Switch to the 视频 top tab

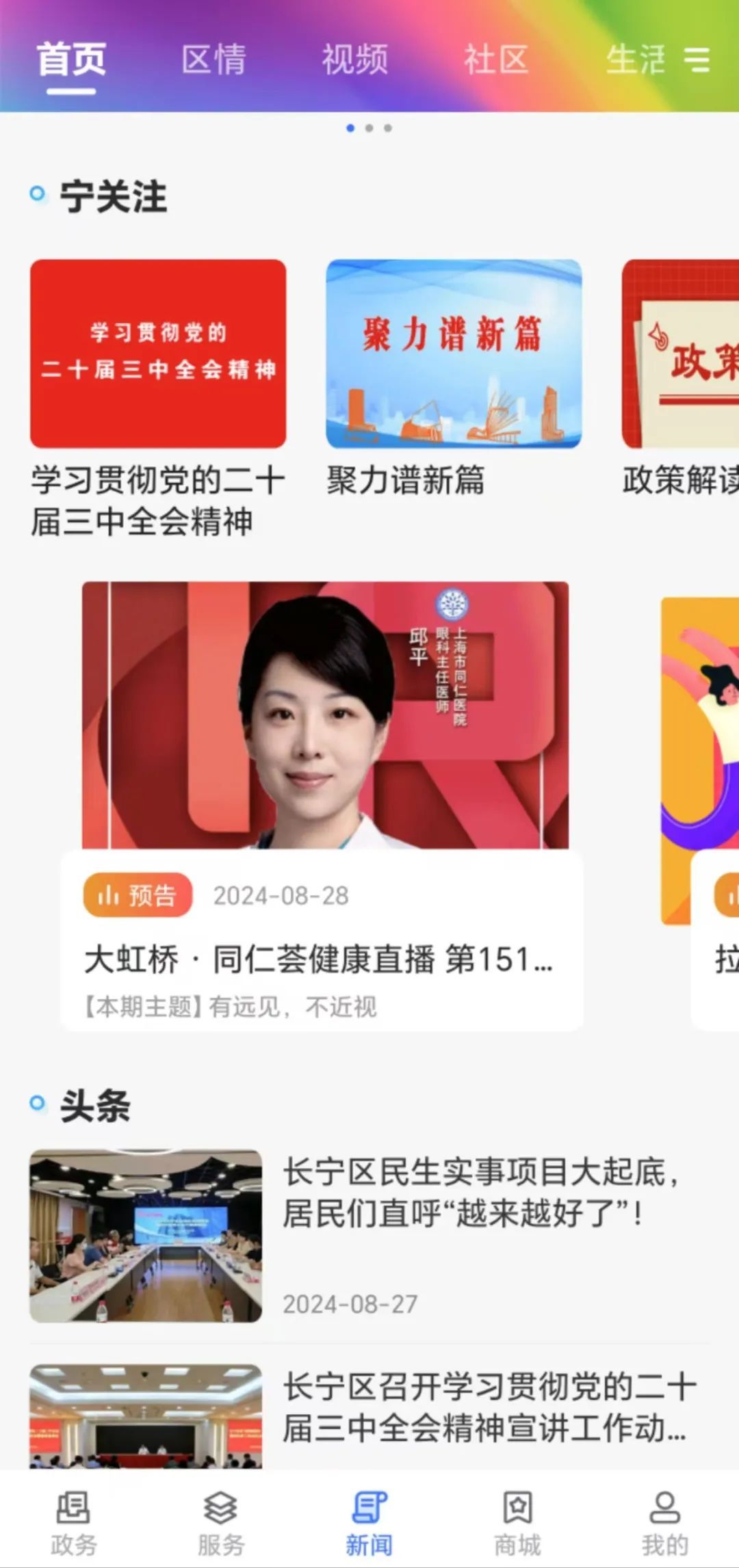coord(355,60)
